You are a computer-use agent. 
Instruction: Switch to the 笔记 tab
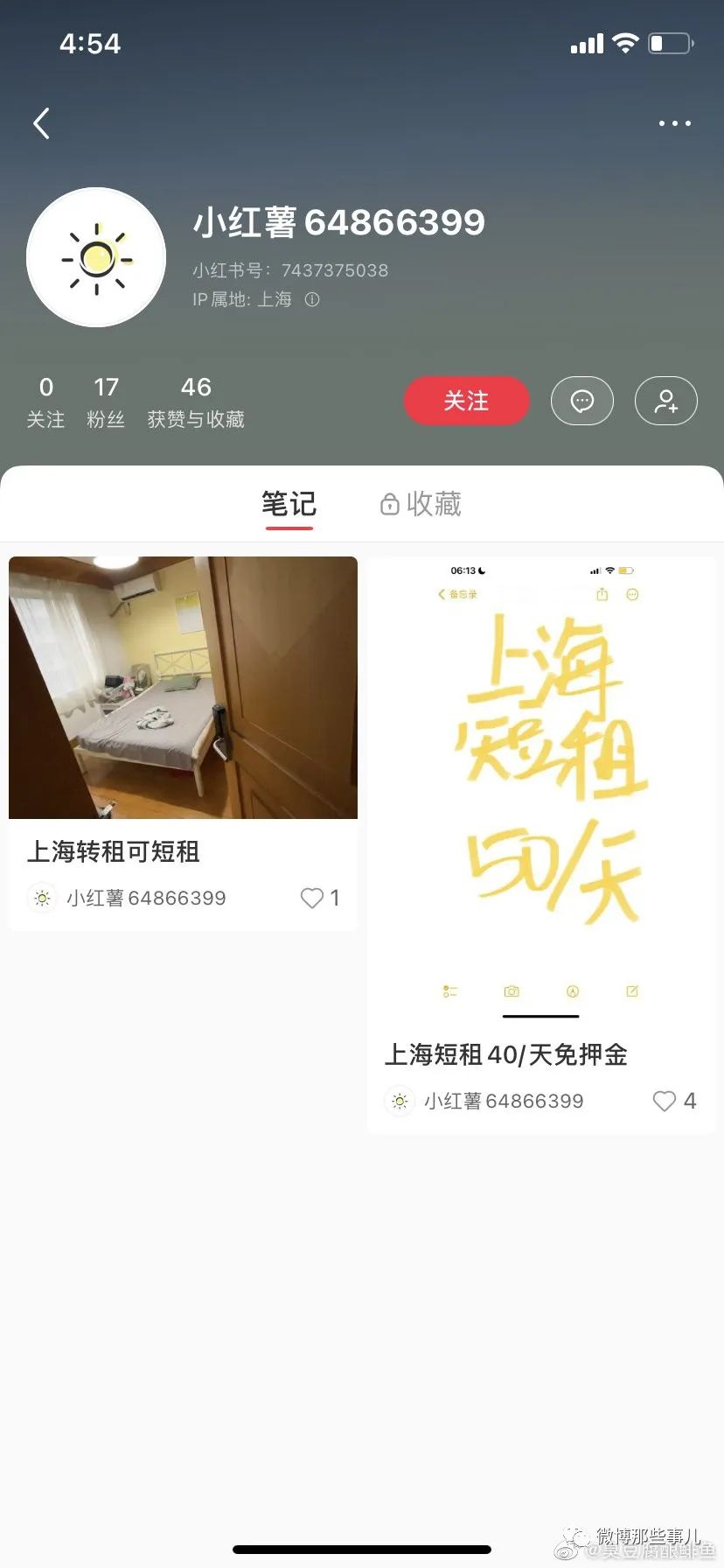point(289,504)
